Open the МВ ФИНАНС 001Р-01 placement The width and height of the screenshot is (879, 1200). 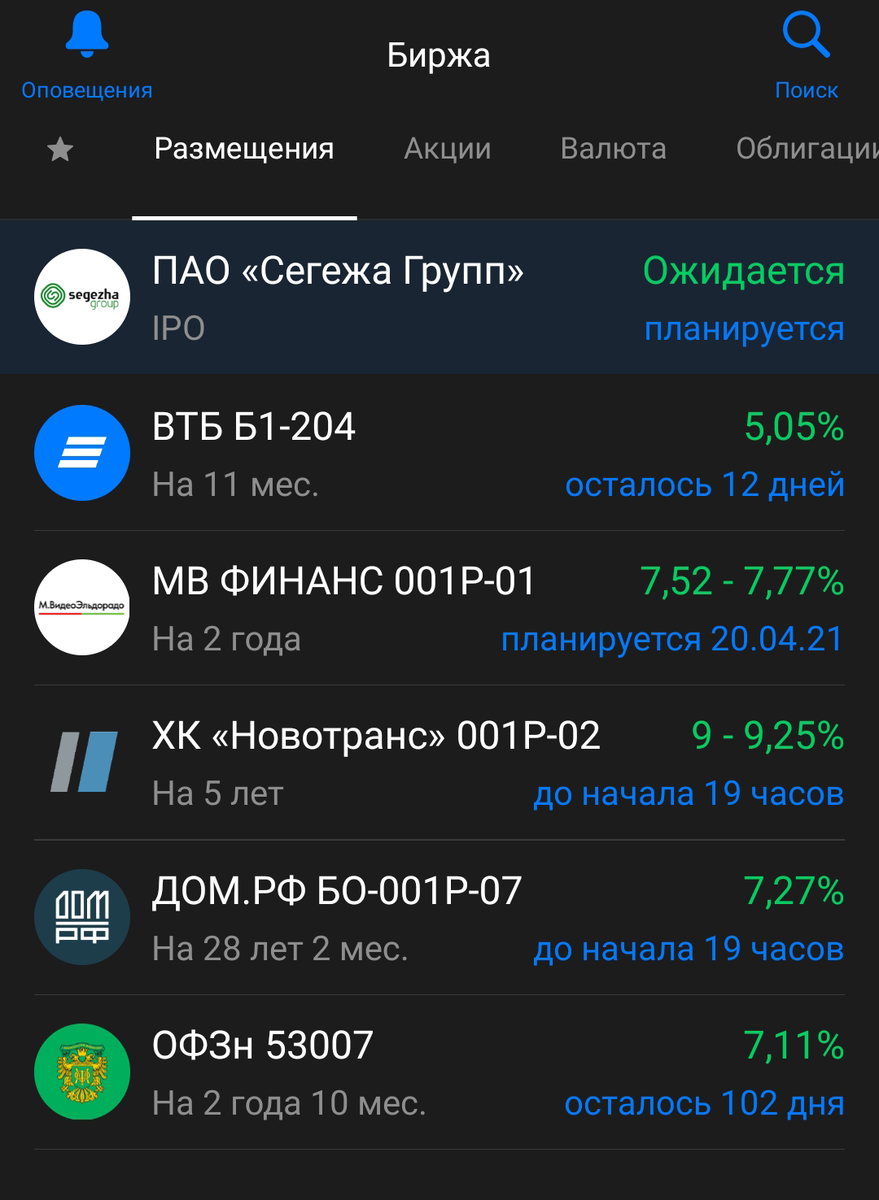[380, 607]
